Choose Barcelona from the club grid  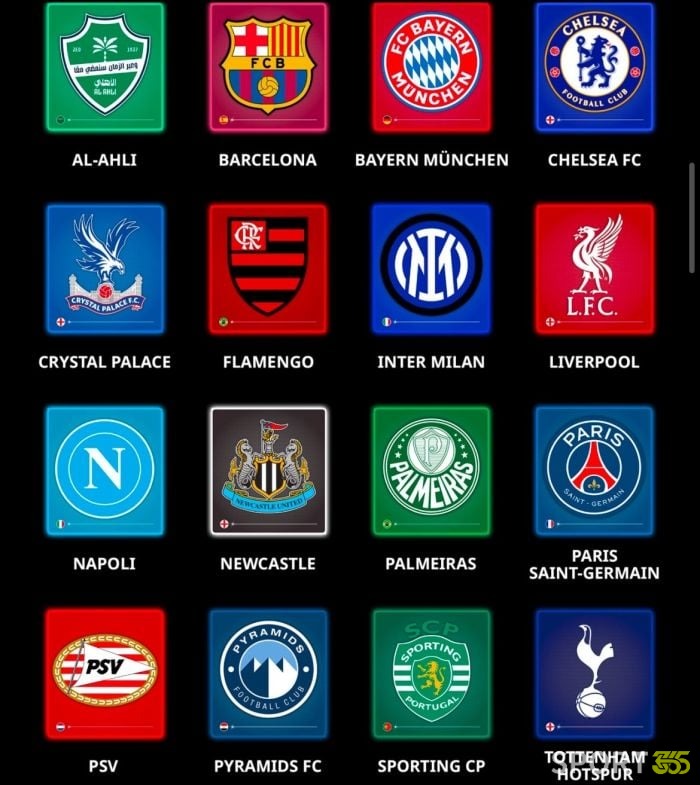[267, 67]
